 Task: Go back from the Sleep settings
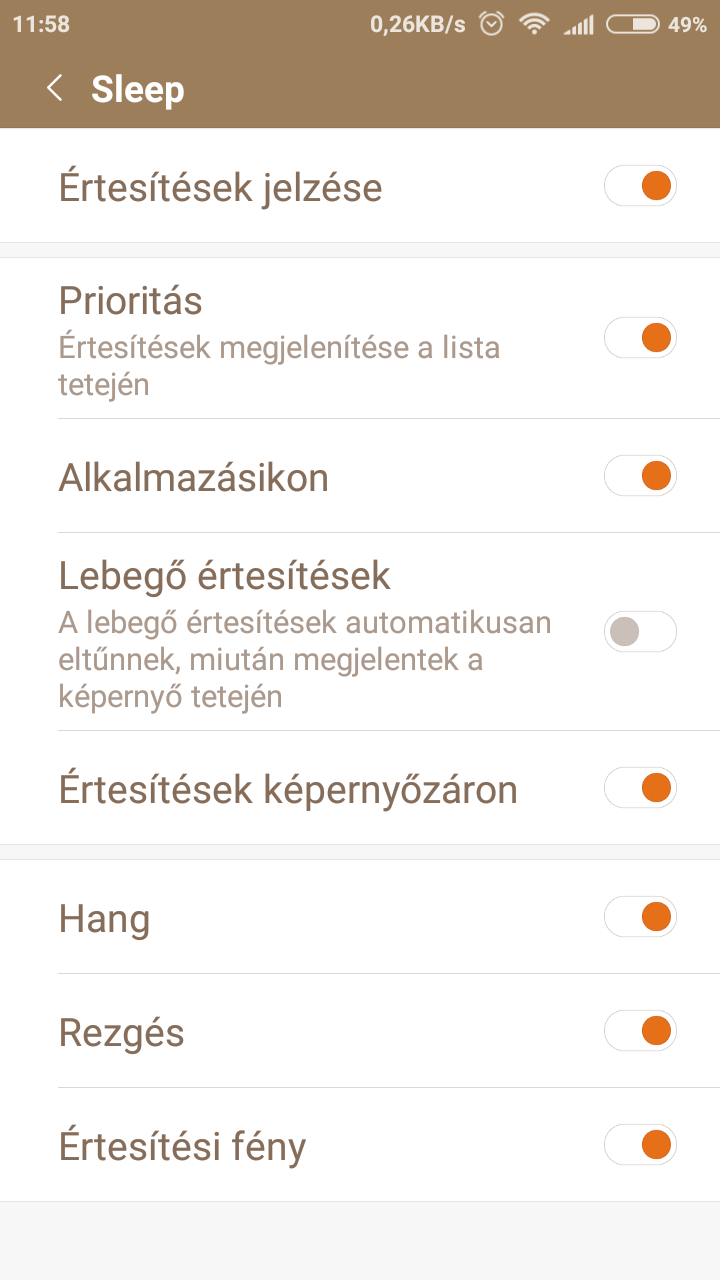55,89
